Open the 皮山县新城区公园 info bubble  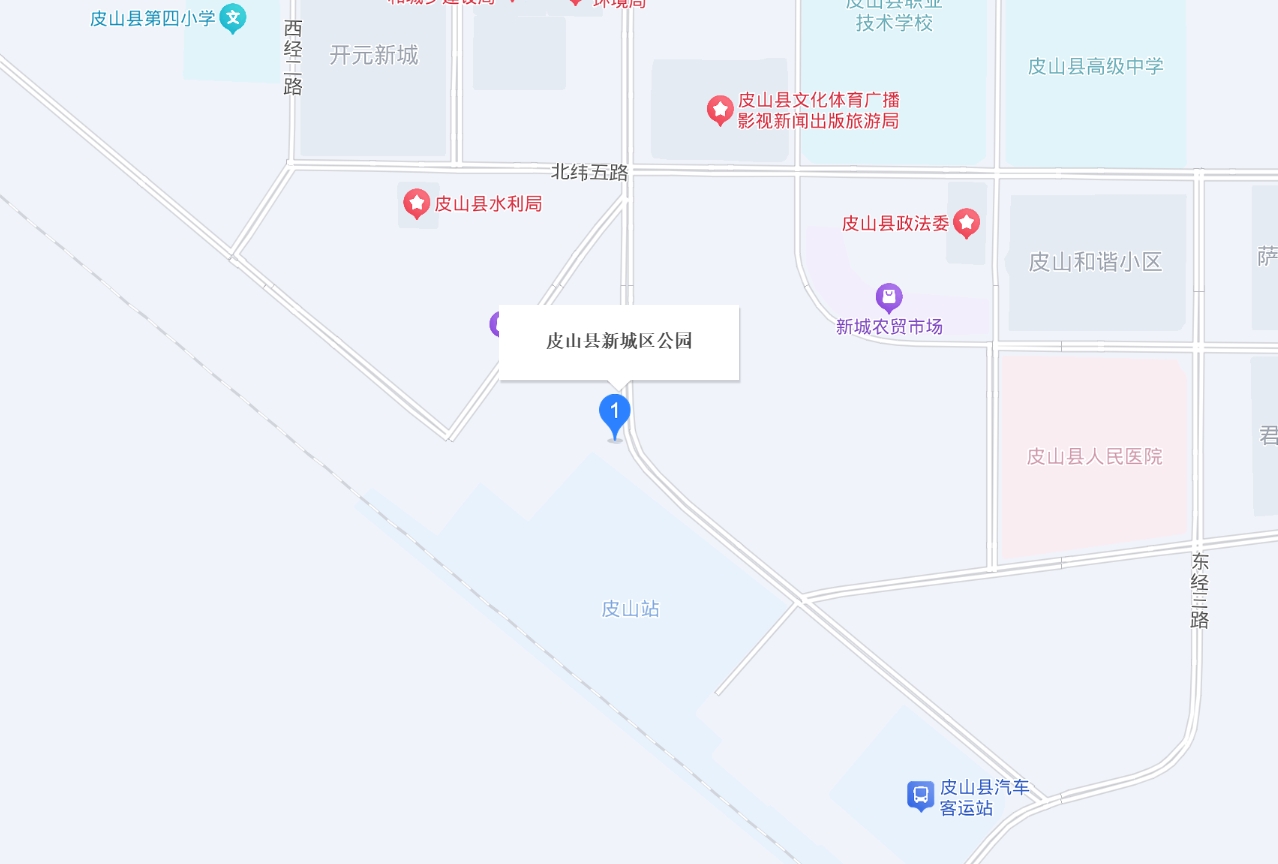tap(618, 342)
